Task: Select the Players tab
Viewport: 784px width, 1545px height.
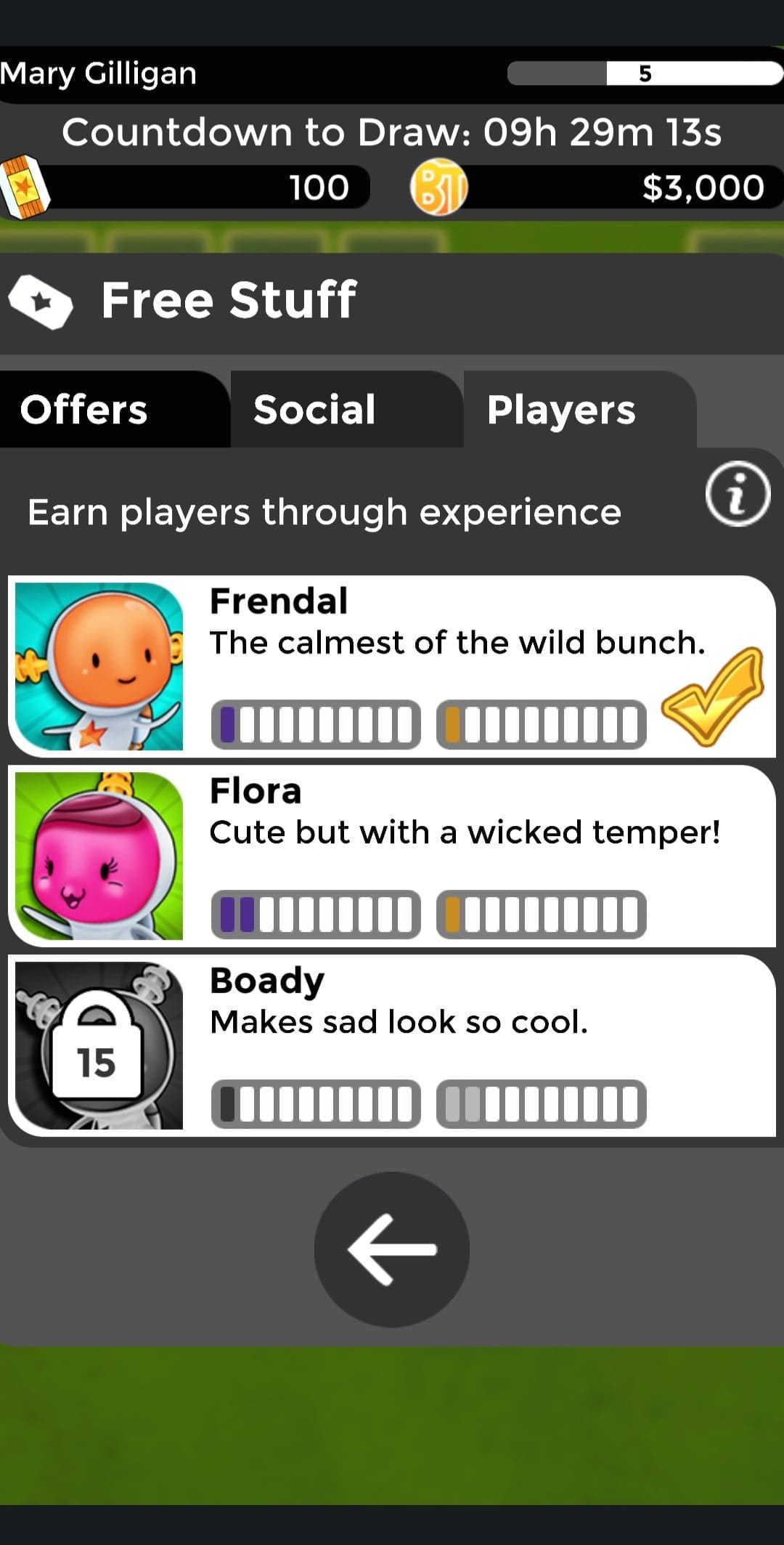Action: [580, 409]
